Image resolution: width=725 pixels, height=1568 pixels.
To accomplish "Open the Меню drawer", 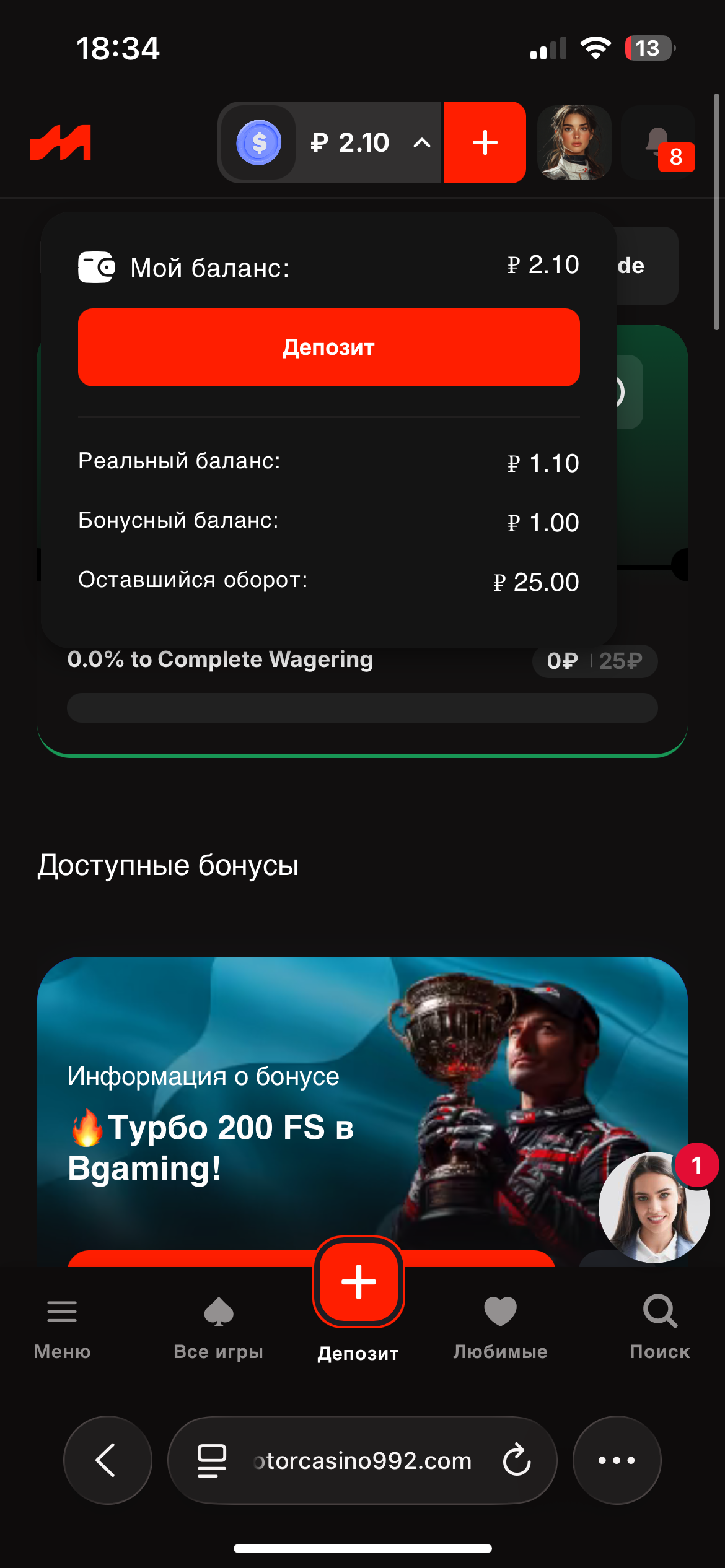I will [62, 1326].
